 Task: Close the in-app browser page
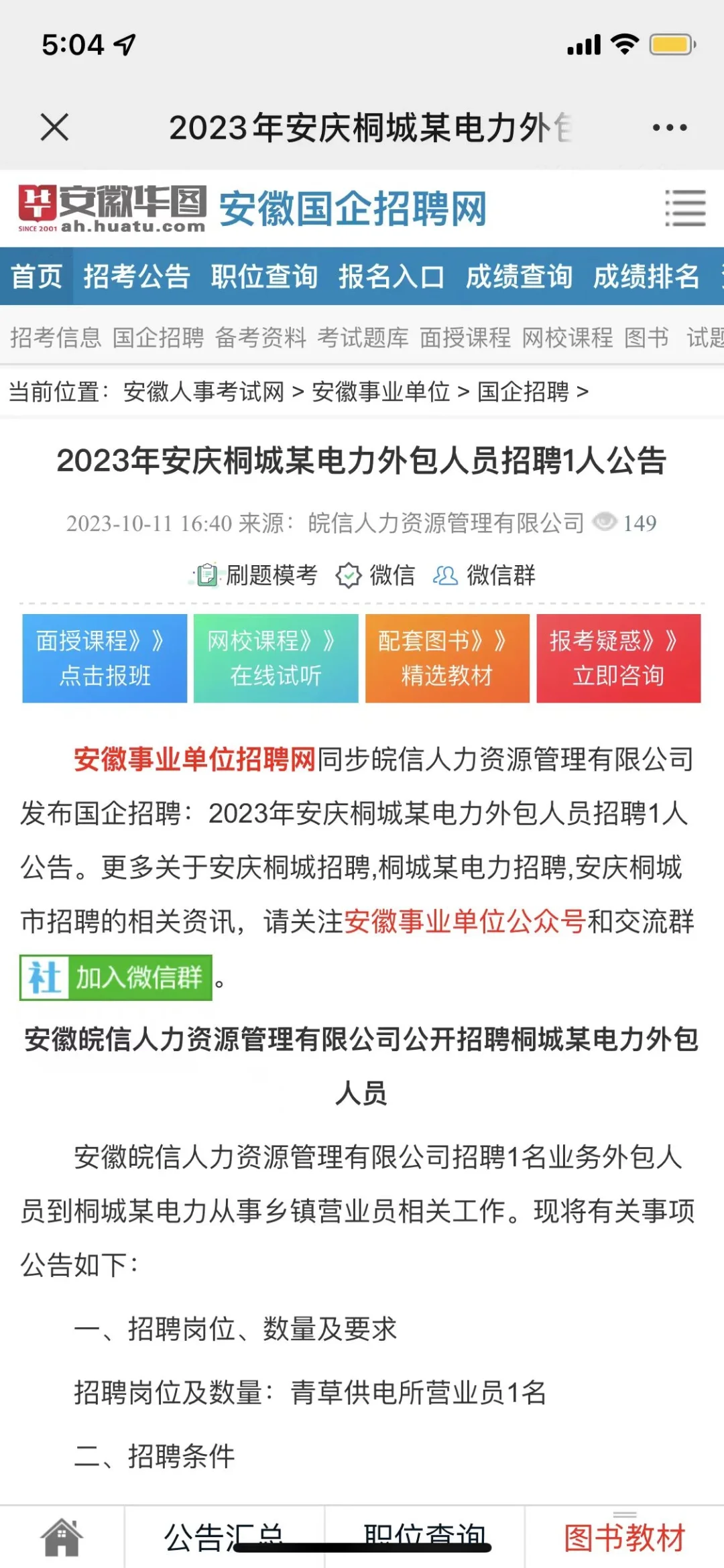point(54,127)
